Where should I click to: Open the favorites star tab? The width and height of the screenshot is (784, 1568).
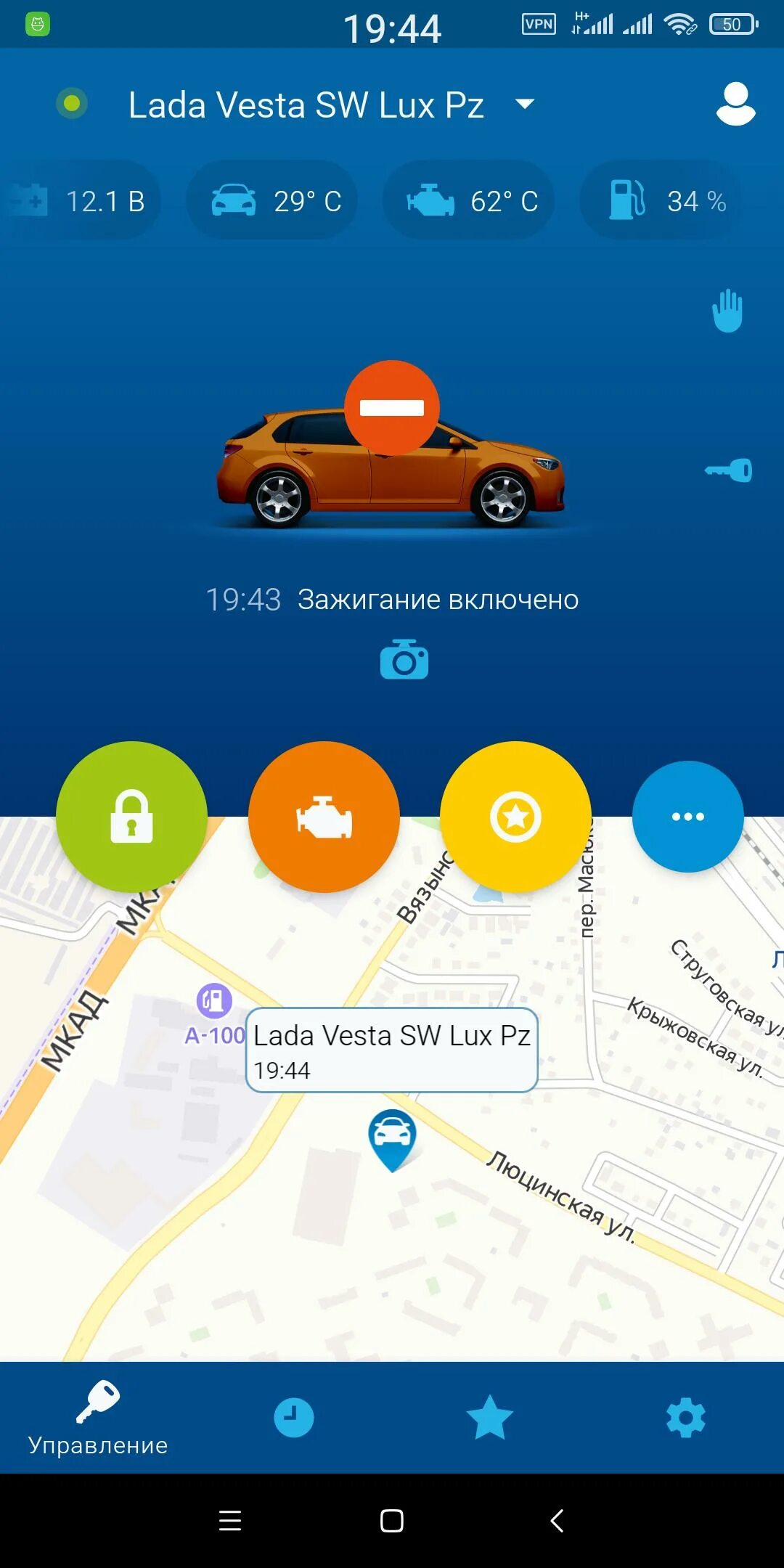[x=490, y=1418]
